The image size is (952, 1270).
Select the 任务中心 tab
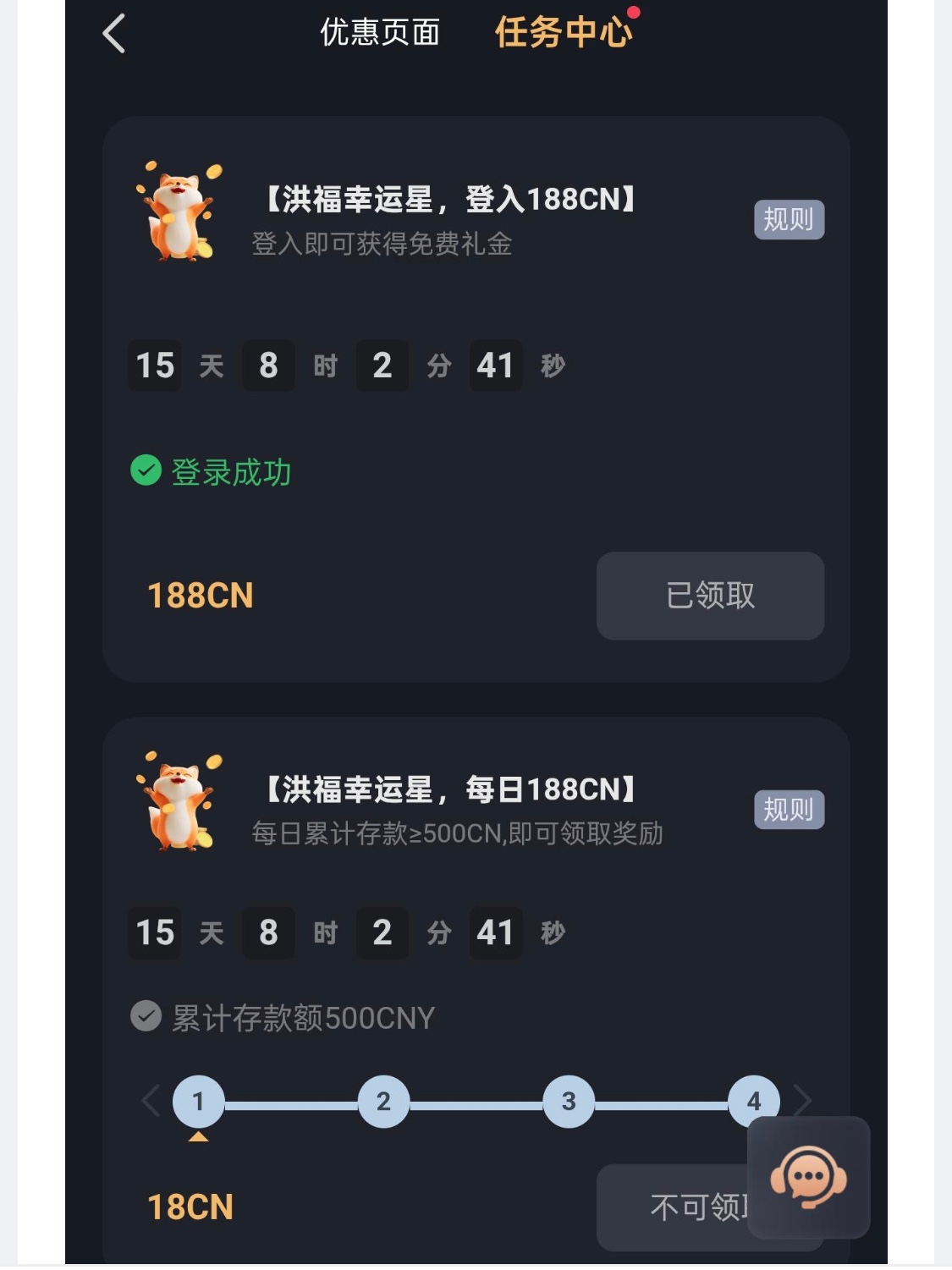coord(563,33)
